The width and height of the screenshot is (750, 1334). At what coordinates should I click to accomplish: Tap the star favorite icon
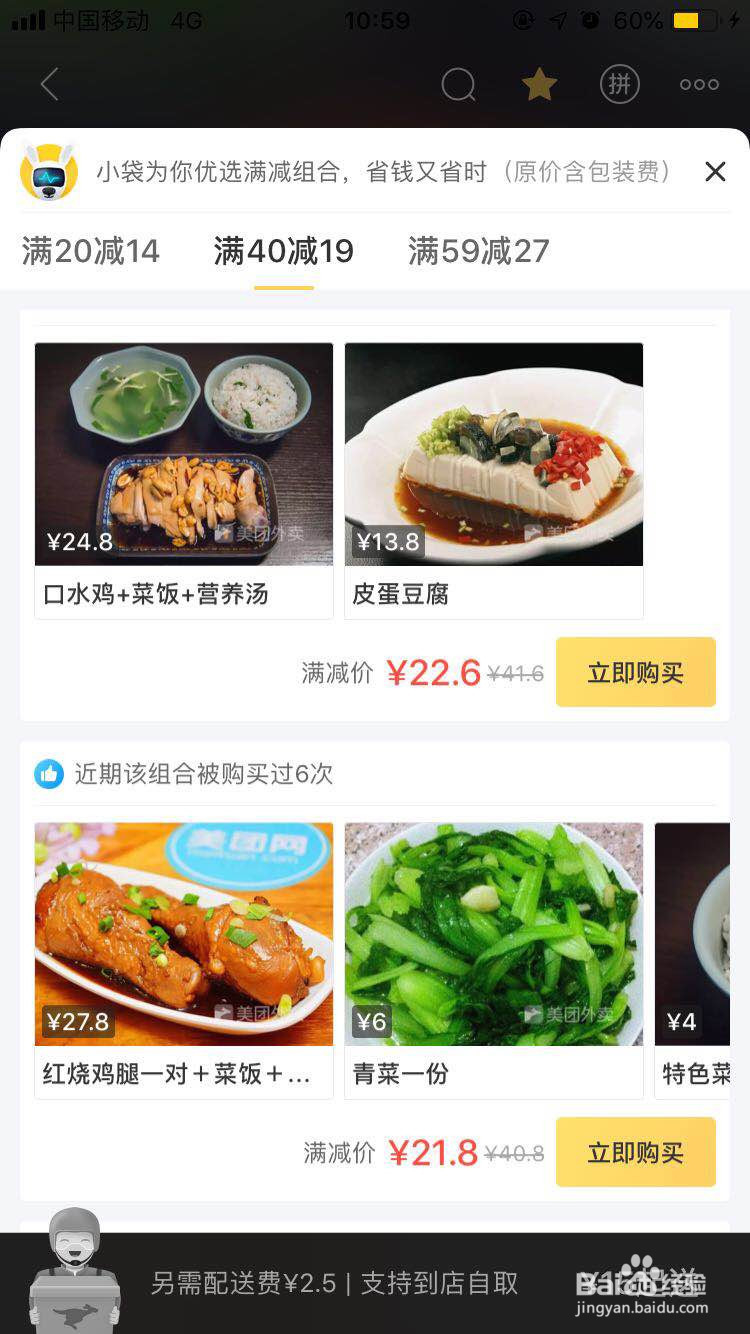tap(539, 84)
